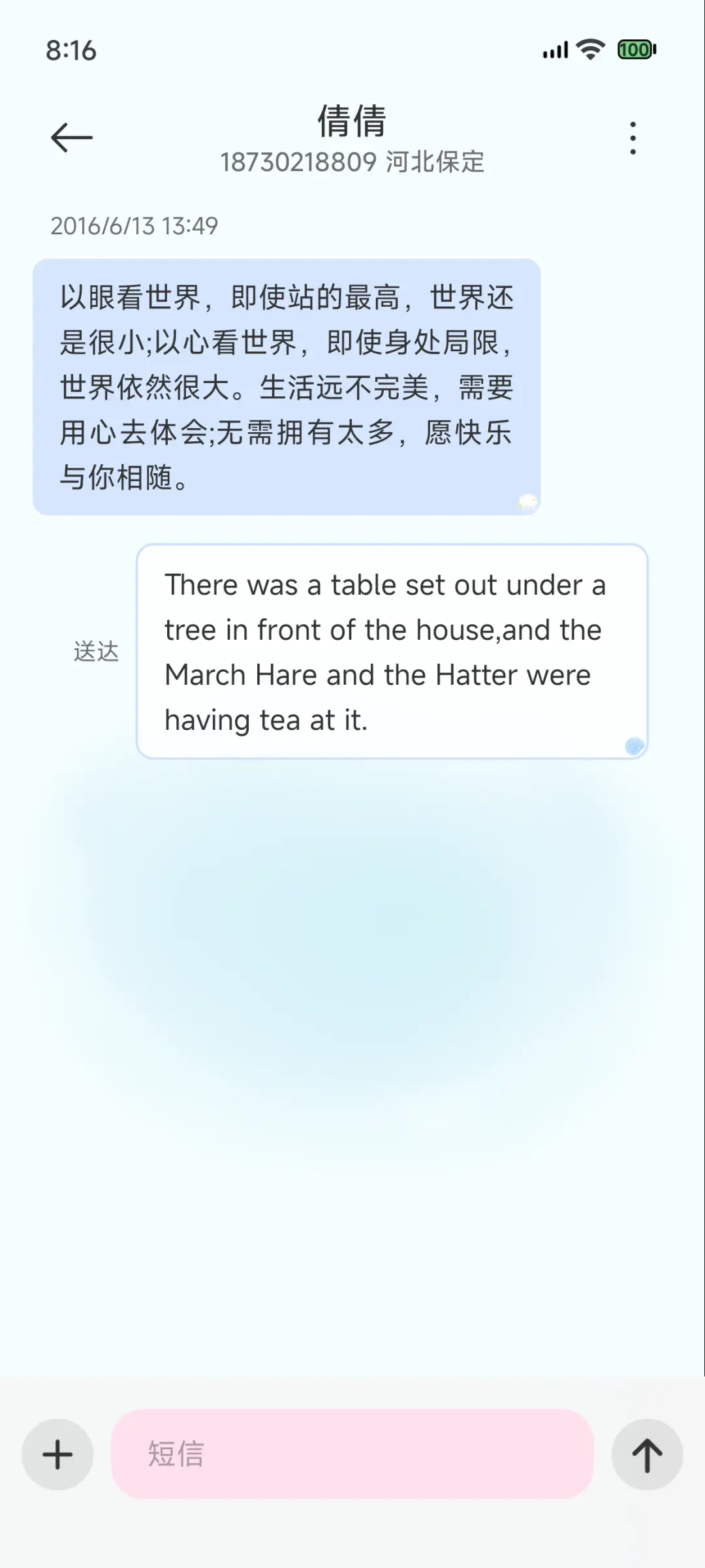Tap the back arrow to exit conversation
The height and width of the screenshot is (1568, 705).
70,136
